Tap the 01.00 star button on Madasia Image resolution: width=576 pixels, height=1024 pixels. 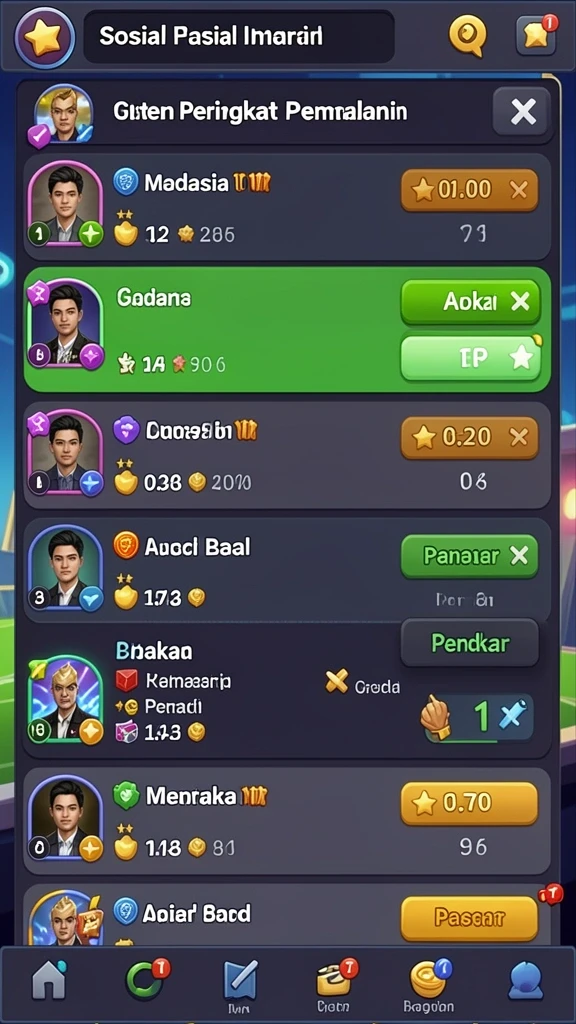pyautogui.click(x=470, y=190)
